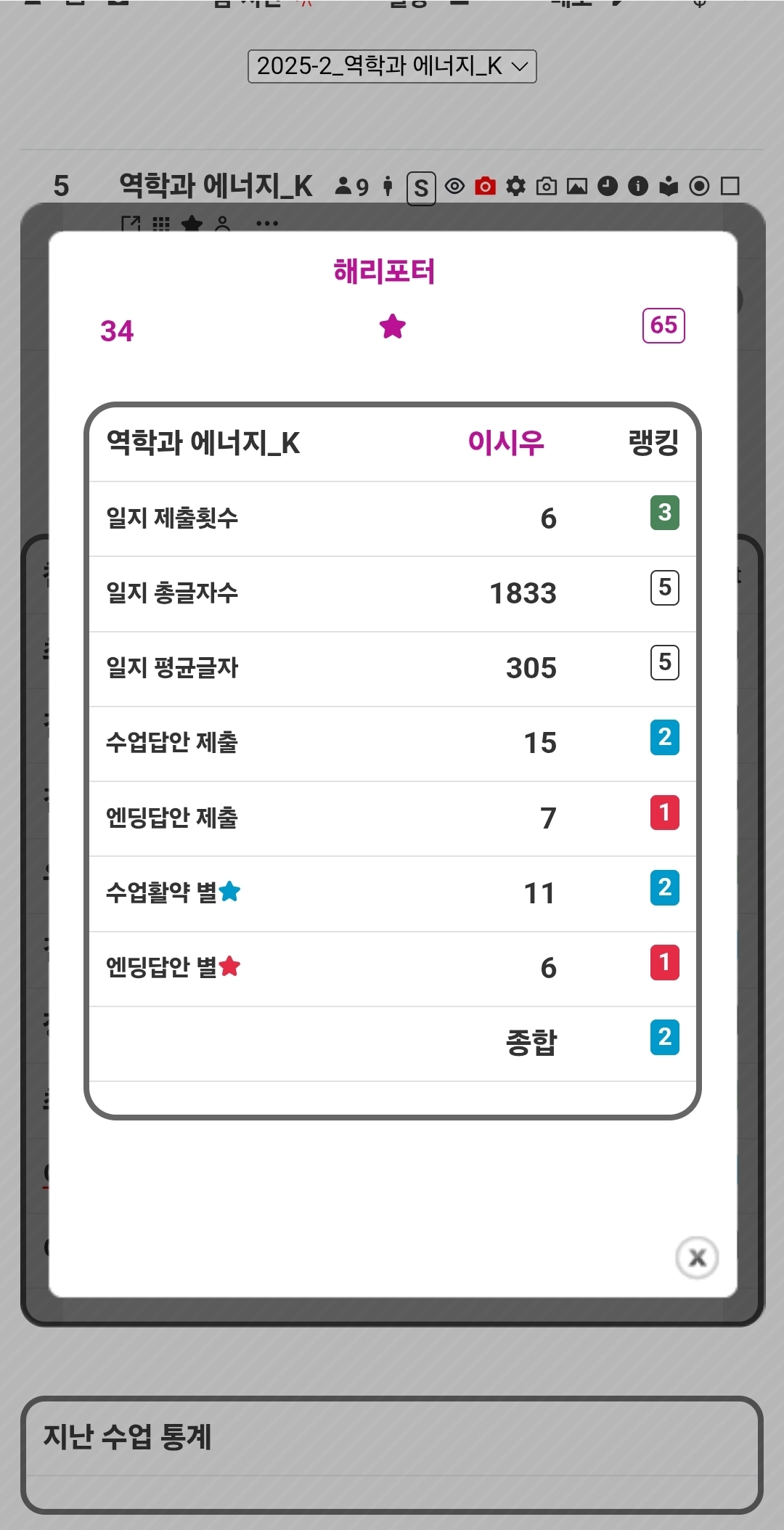This screenshot has width=784, height=1530.
Task: Close the 해리포터 ranking popup
Action: click(x=697, y=1257)
